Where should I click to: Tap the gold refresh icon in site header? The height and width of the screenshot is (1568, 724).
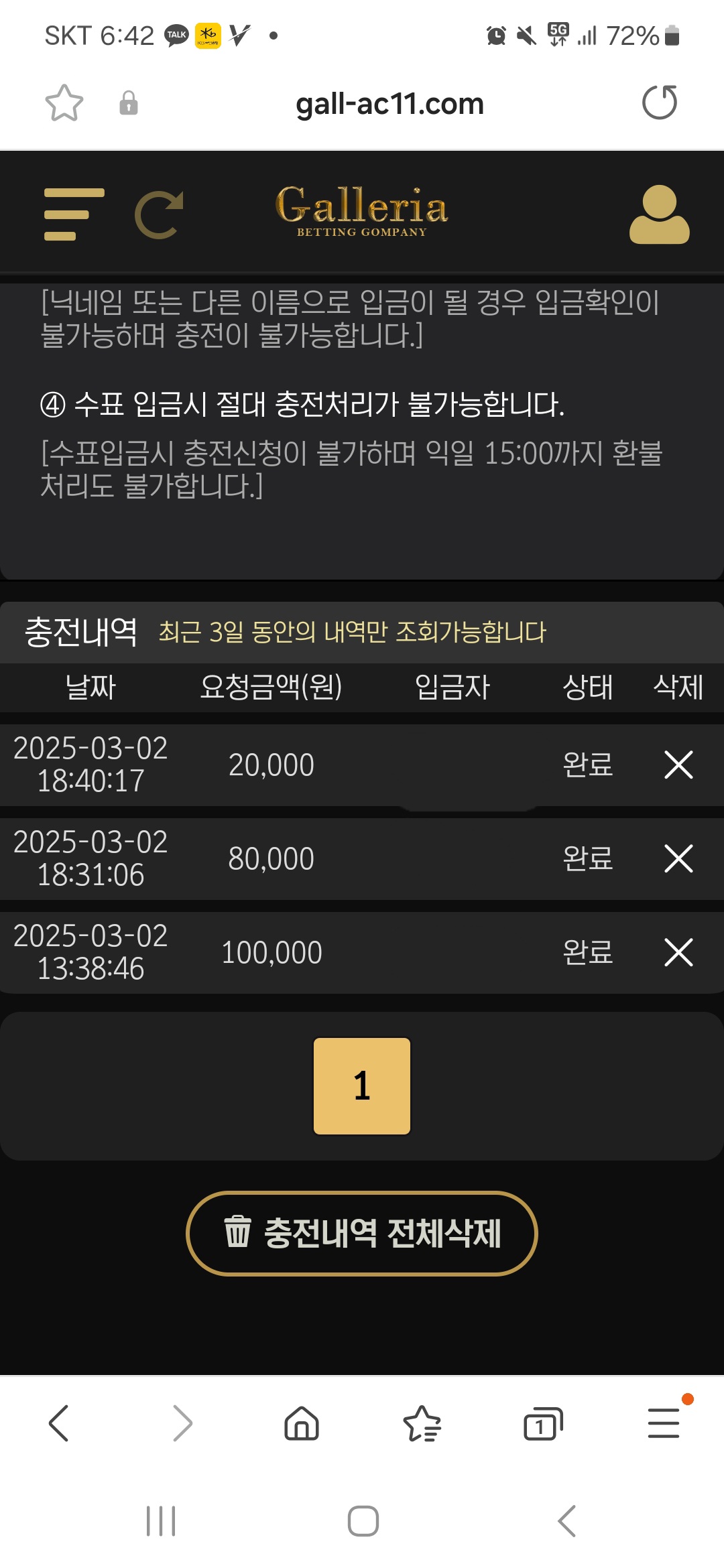(159, 214)
